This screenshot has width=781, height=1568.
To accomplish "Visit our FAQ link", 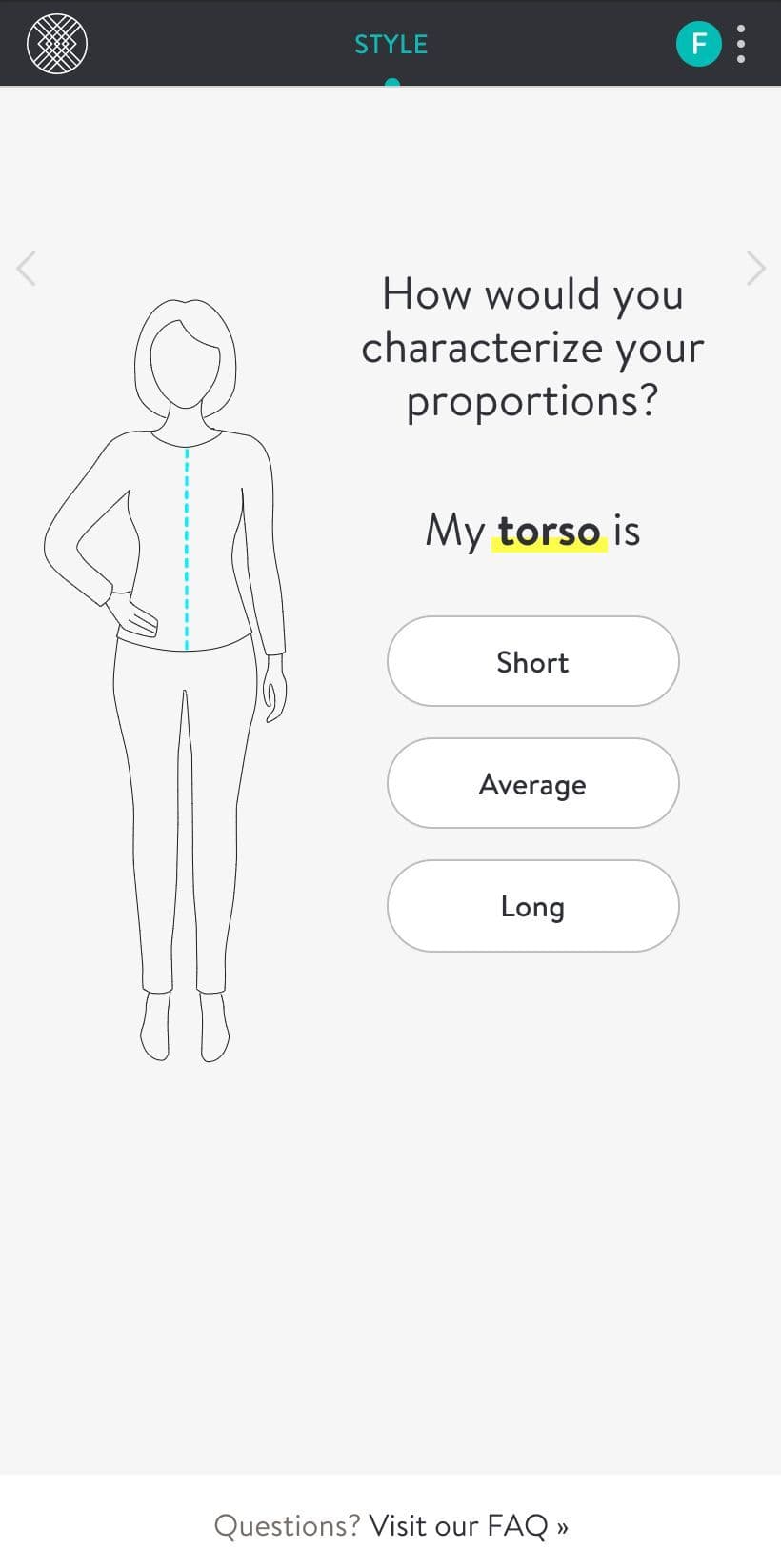I will point(468,1525).
